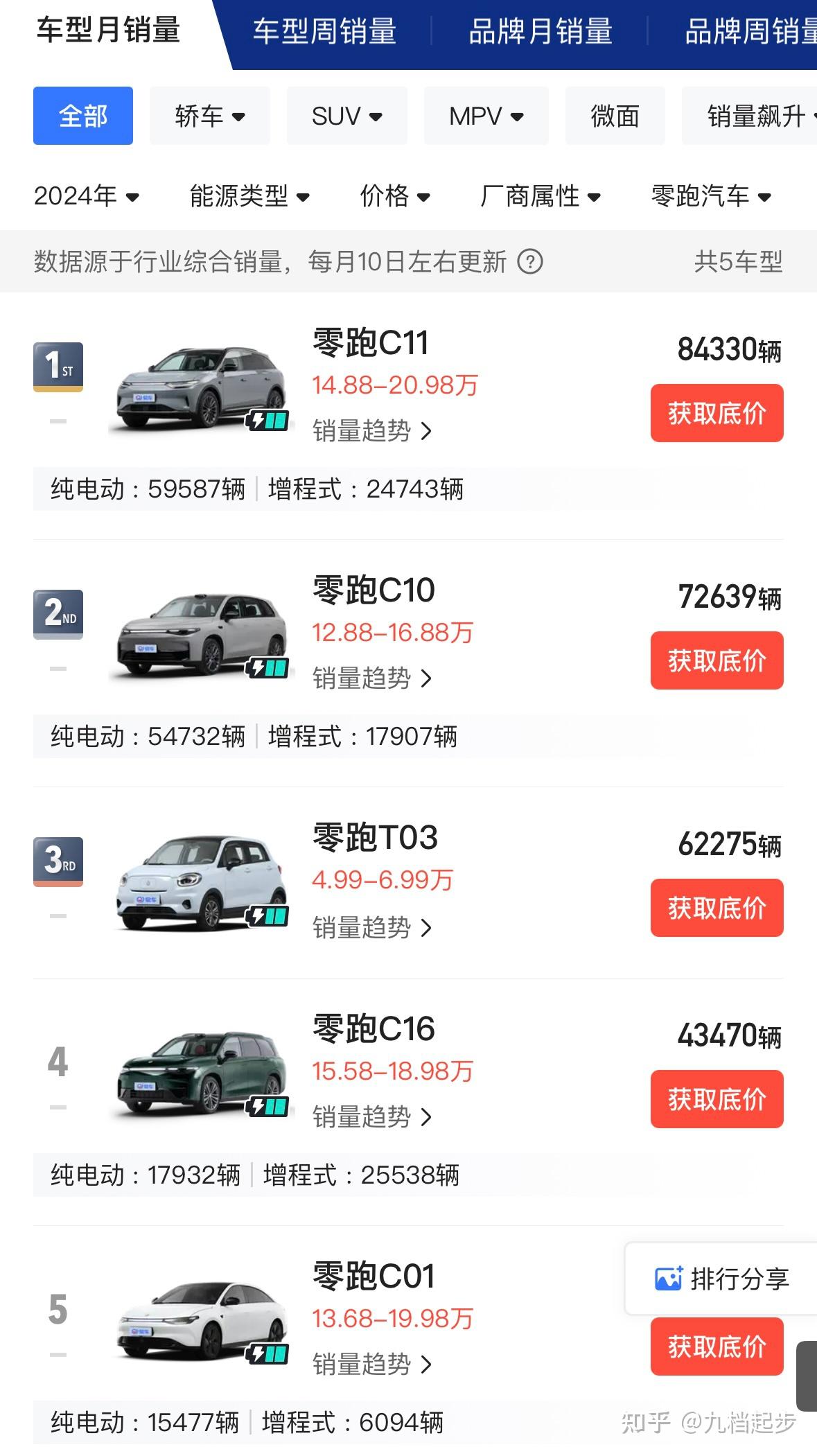The width and height of the screenshot is (817, 1456).
Task: Expand the MPV category dropdown
Action: click(486, 116)
